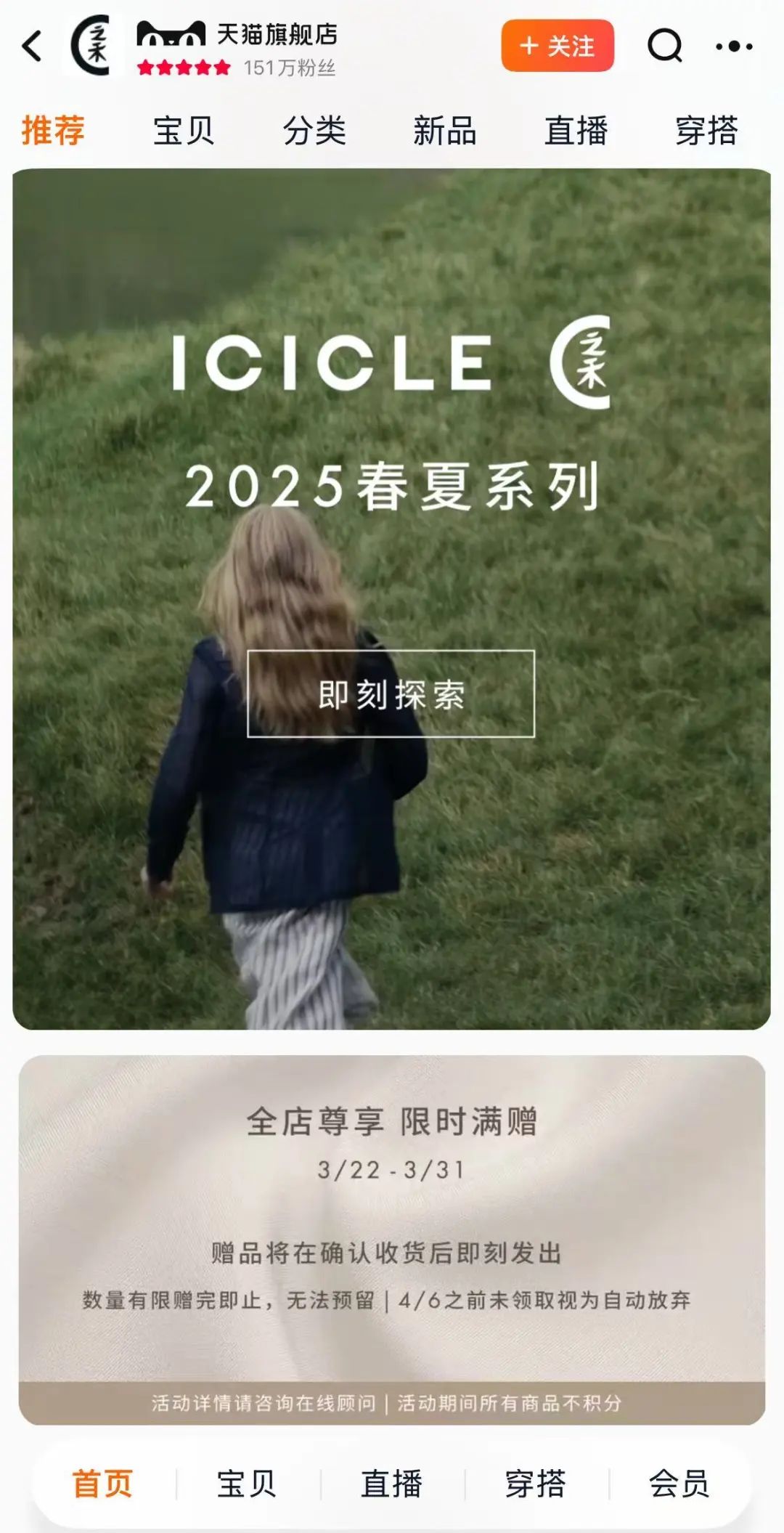Open the three-dot overflow menu

point(733,46)
